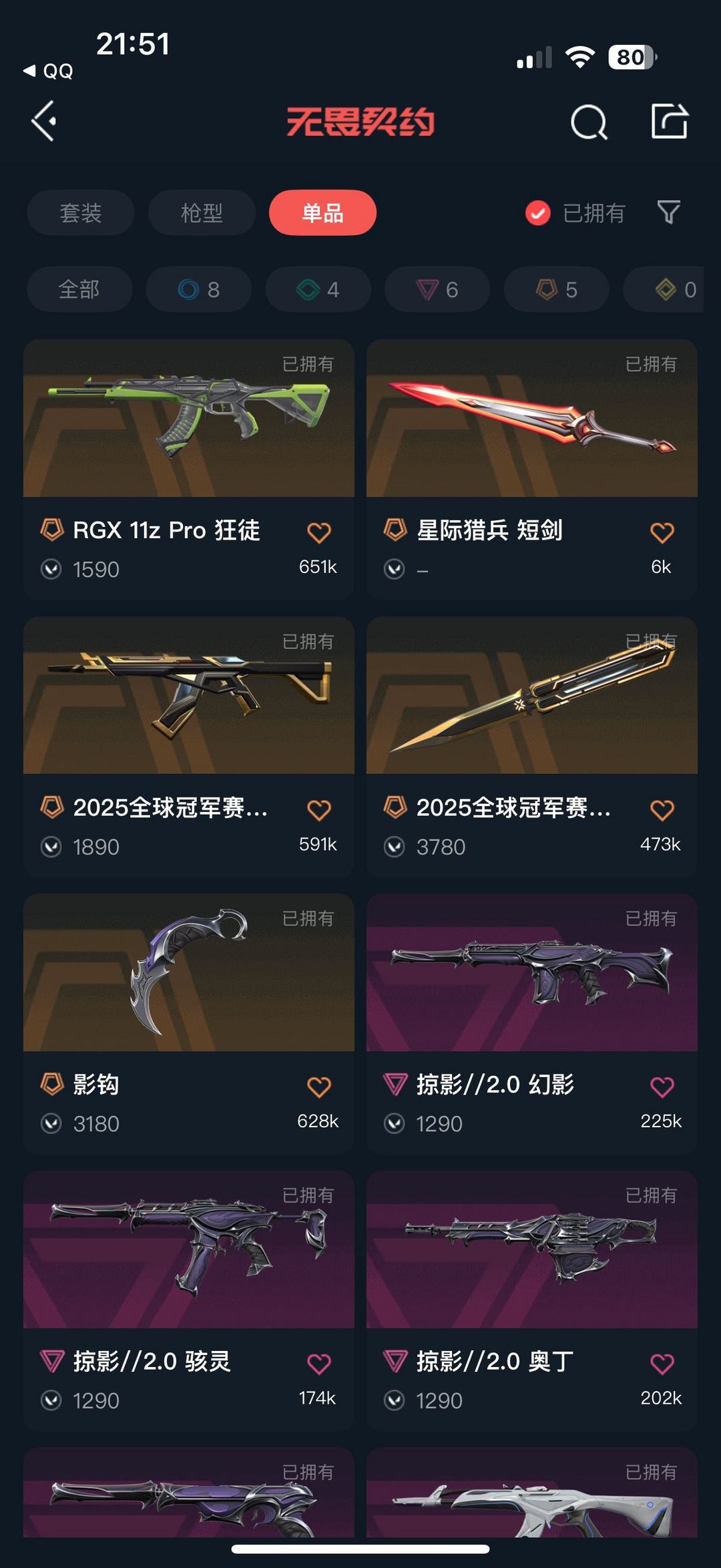Switch to the 枪型 tab
This screenshot has width=721, height=1568.
tap(202, 213)
